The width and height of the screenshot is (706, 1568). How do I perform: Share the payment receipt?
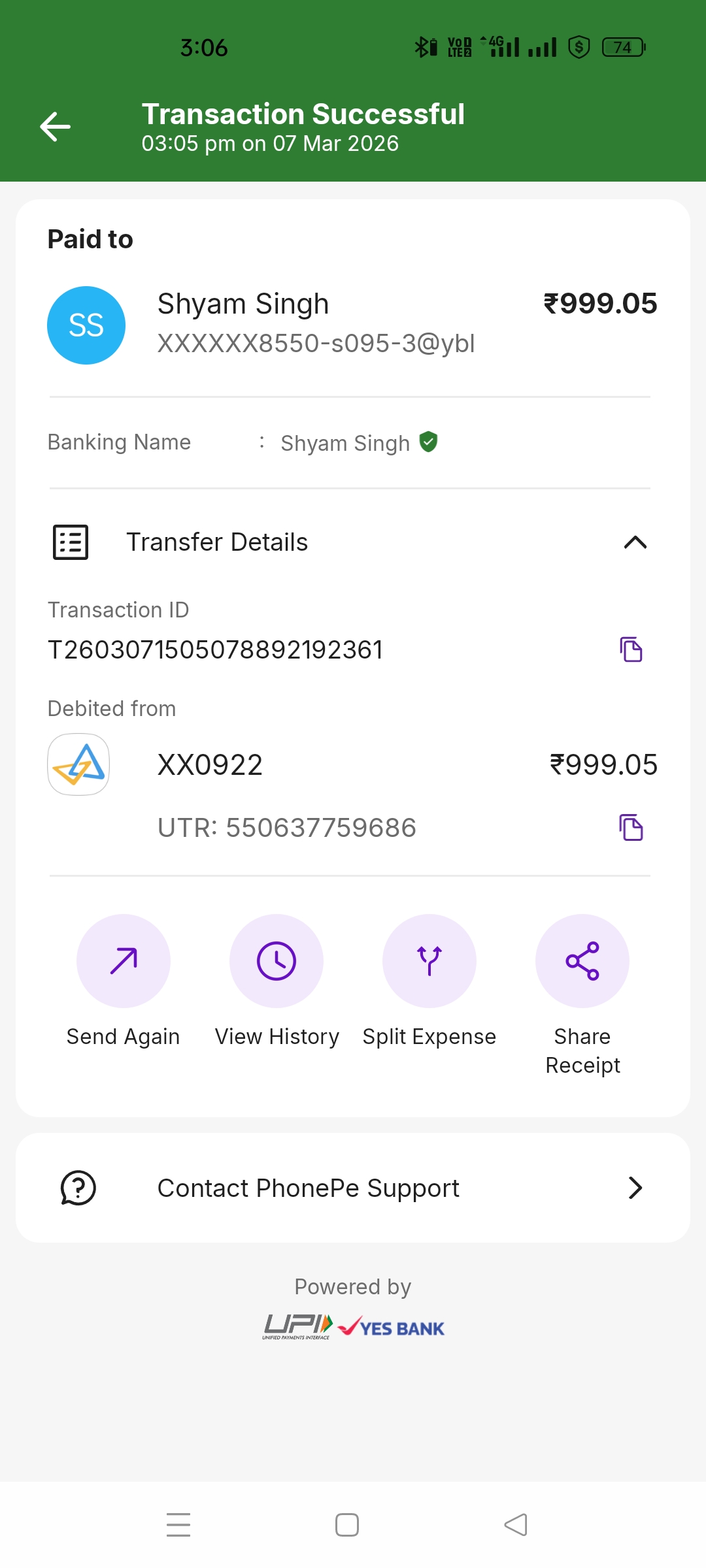582,961
